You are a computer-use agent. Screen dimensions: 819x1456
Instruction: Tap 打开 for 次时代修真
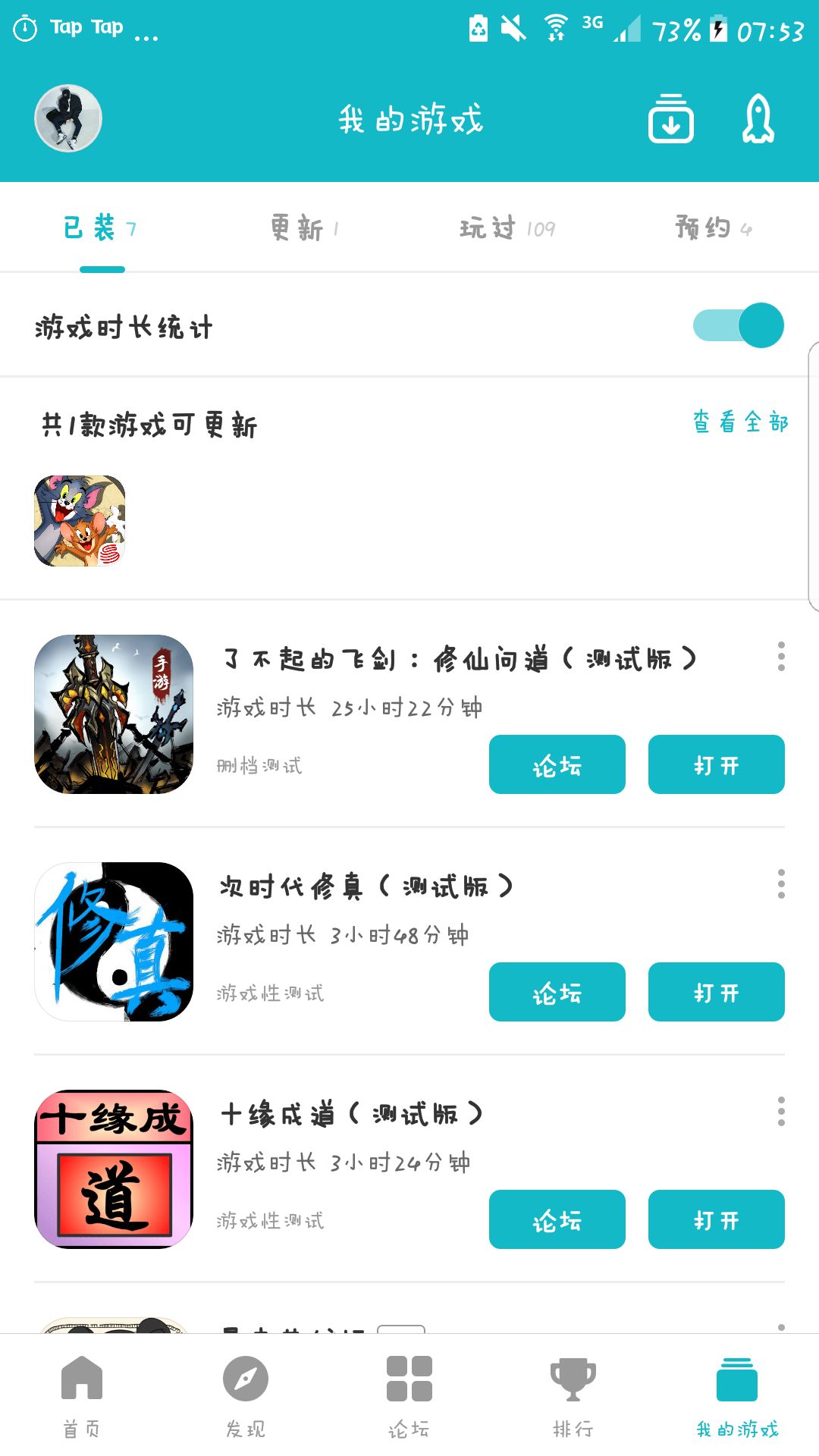click(x=717, y=992)
